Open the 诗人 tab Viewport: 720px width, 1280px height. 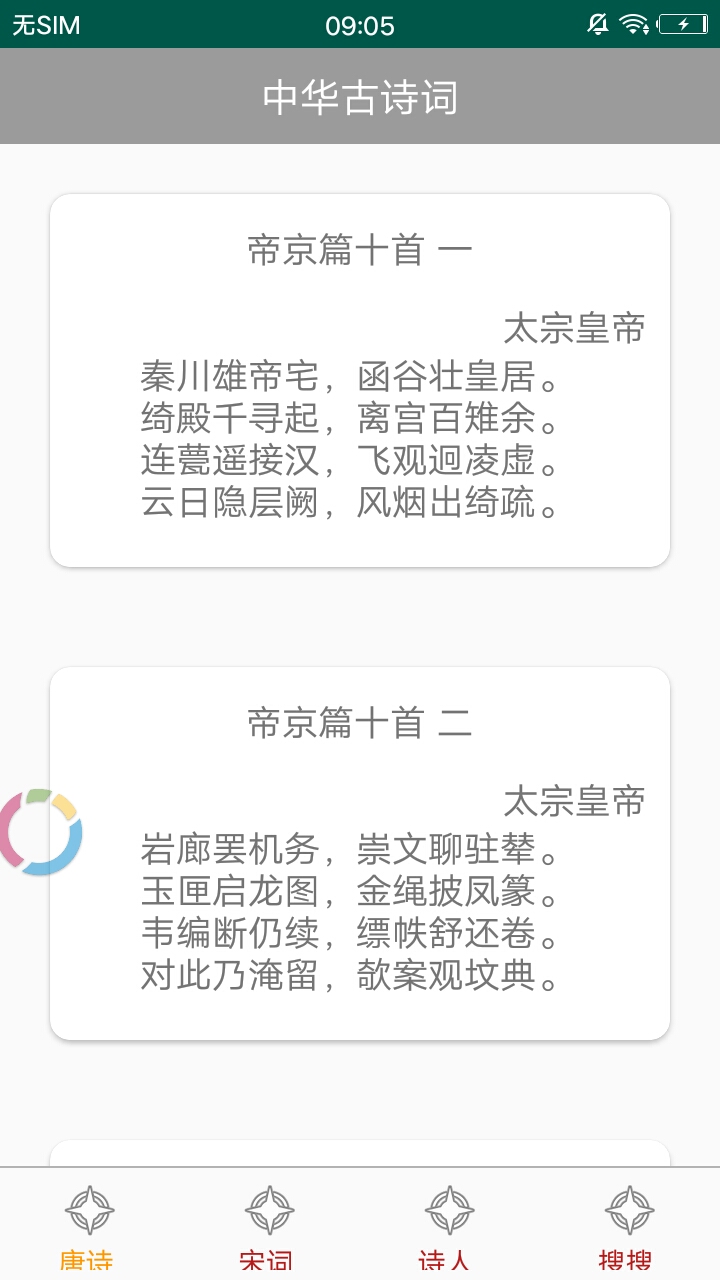tap(450, 1225)
